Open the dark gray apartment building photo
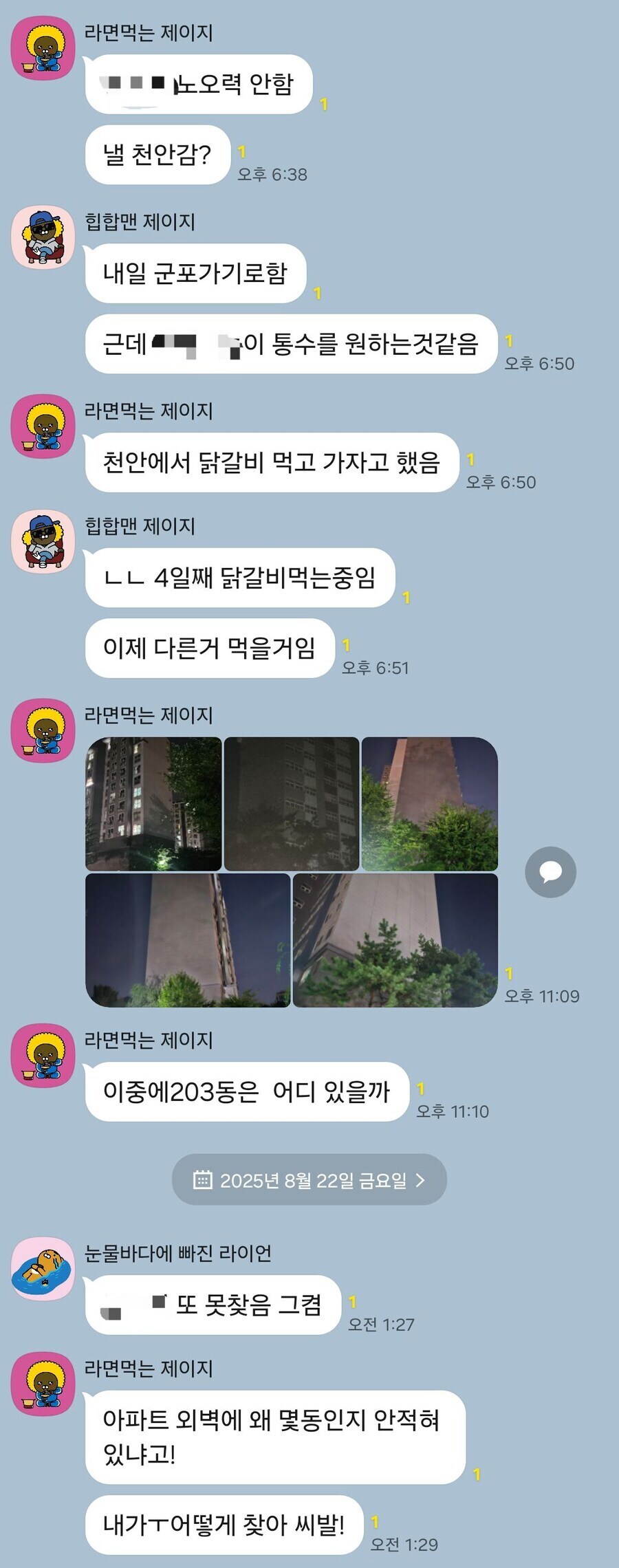Image resolution: width=619 pixels, height=1568 pixels. pos(292,803)
